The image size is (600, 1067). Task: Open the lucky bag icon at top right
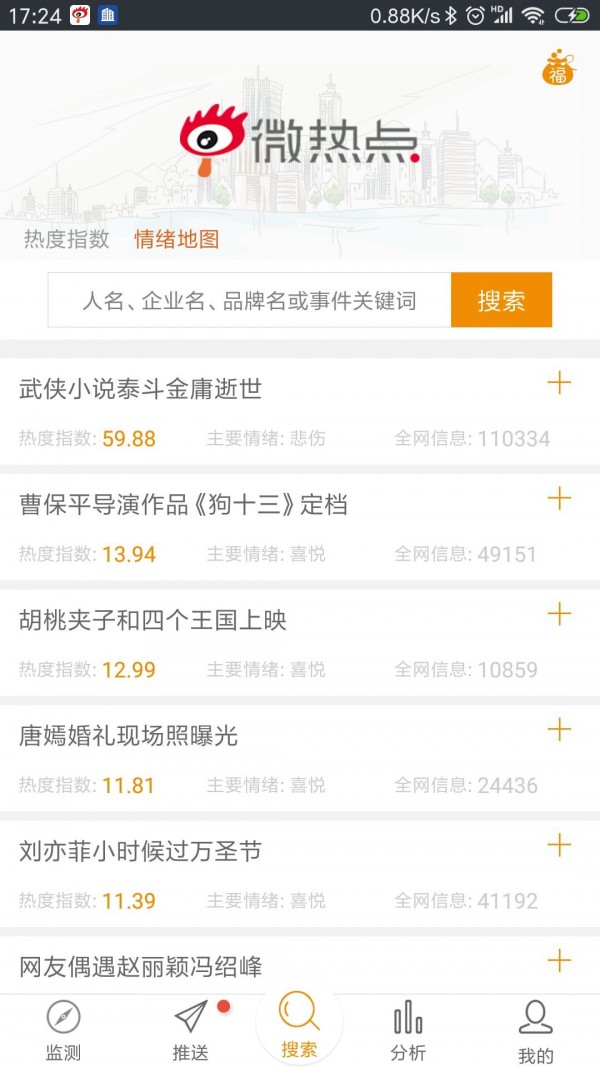tap(559, 67)
